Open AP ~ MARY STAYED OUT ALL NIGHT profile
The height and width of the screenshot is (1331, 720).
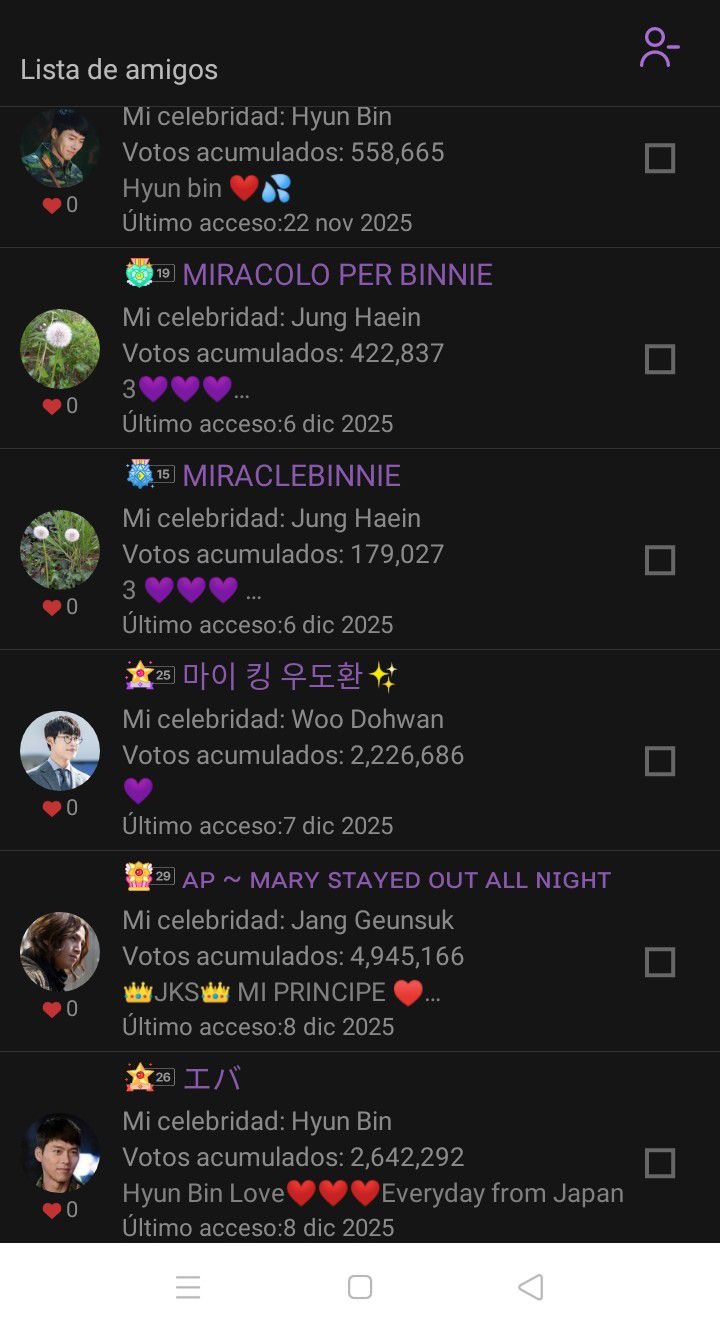point(396,880)
